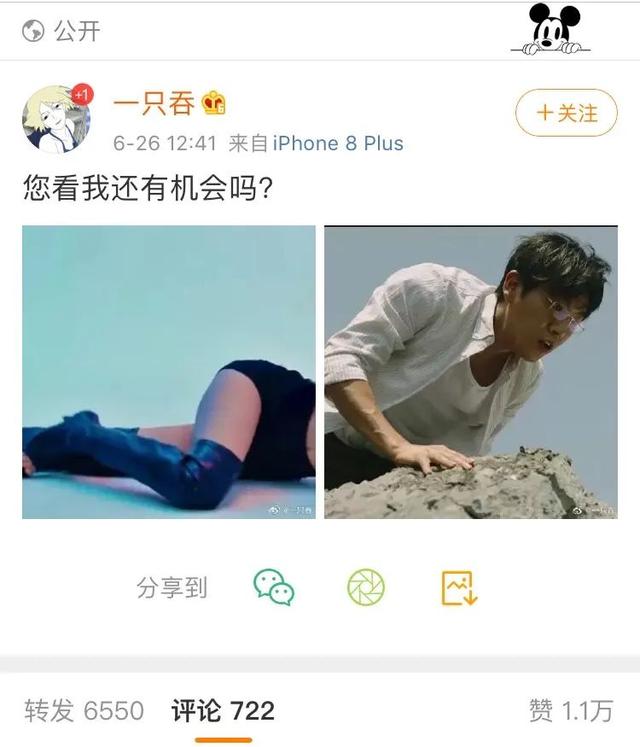This screenshot has width=640, height=747.
Task: Open 一只吞's profile avatar
Action: [x=57, y=119]
